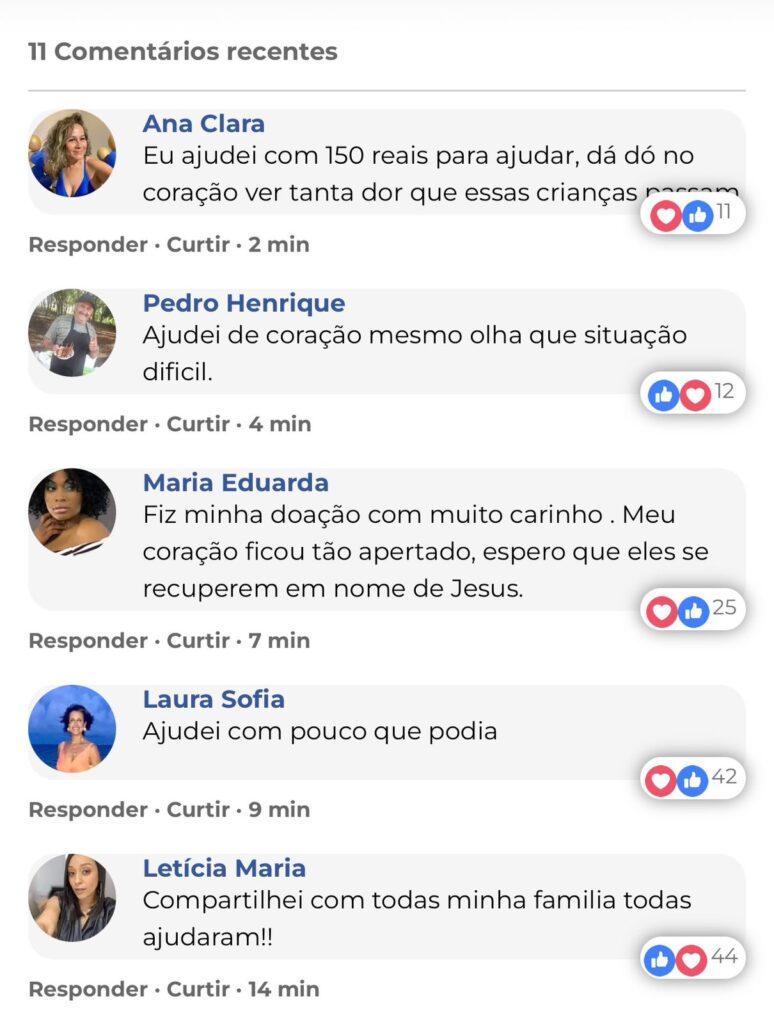The image size is (774, 1024).
Task: Open Pedro Henrique's profile name
Action: 244,303
